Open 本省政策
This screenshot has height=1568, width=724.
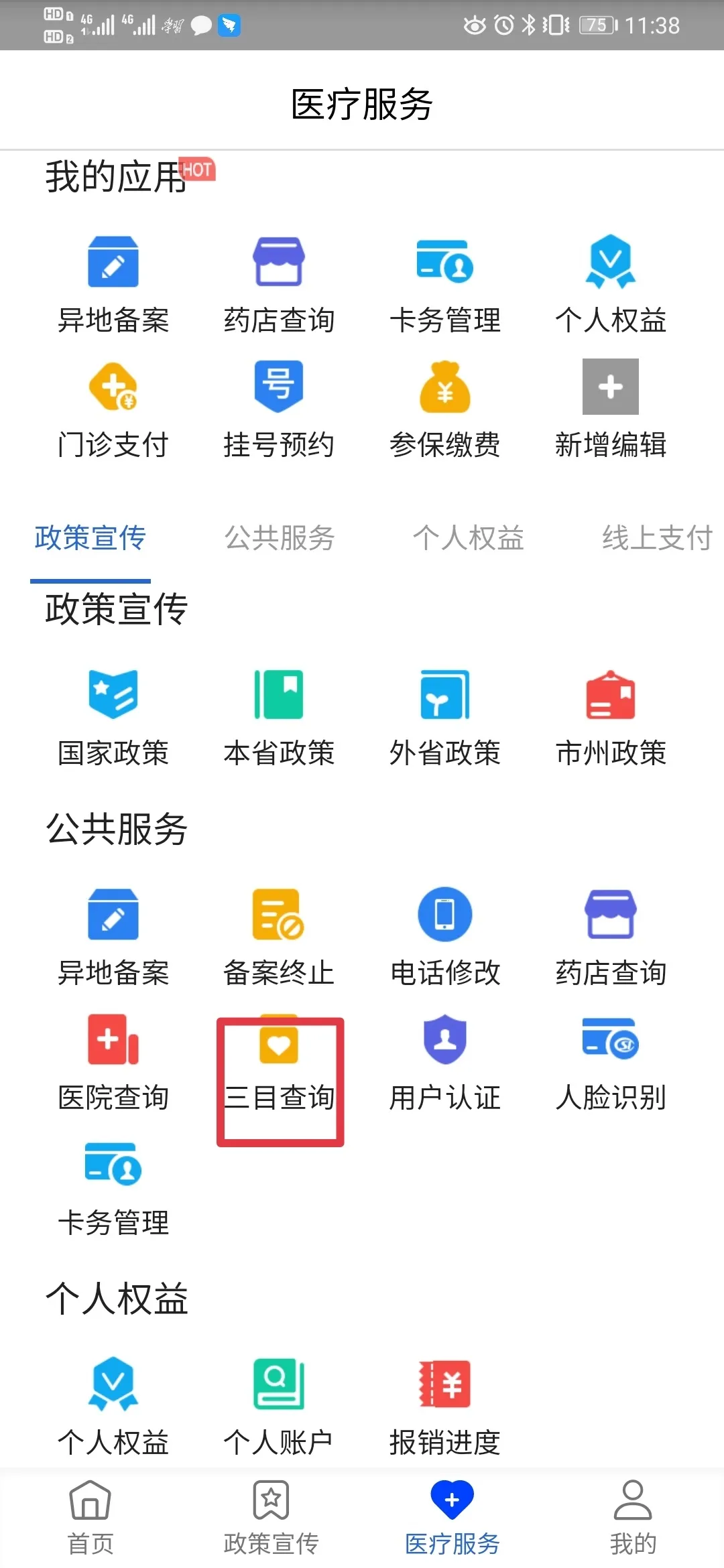[279, 718]
